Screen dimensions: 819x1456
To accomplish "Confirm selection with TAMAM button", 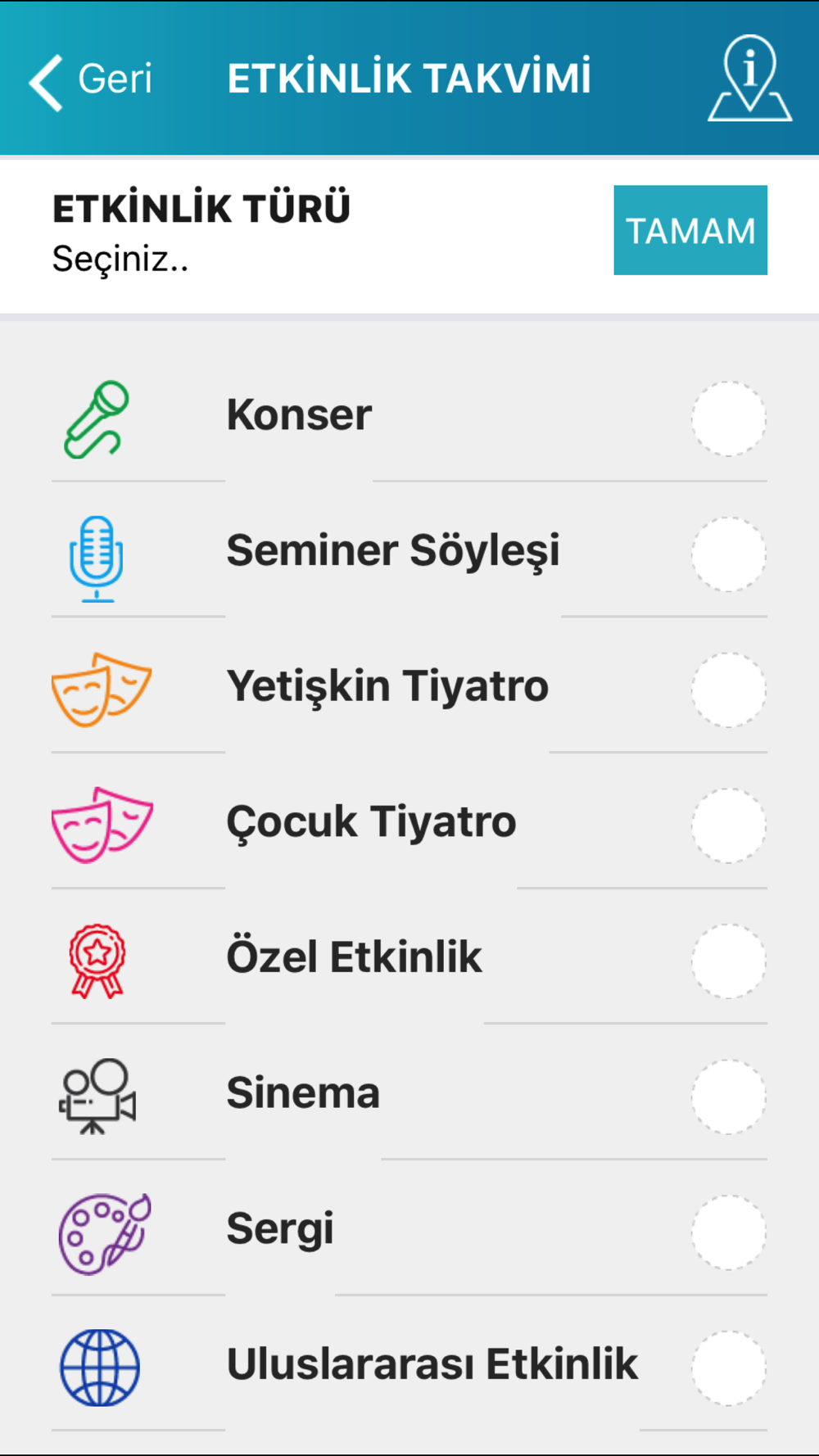I will tap(690, 230).
